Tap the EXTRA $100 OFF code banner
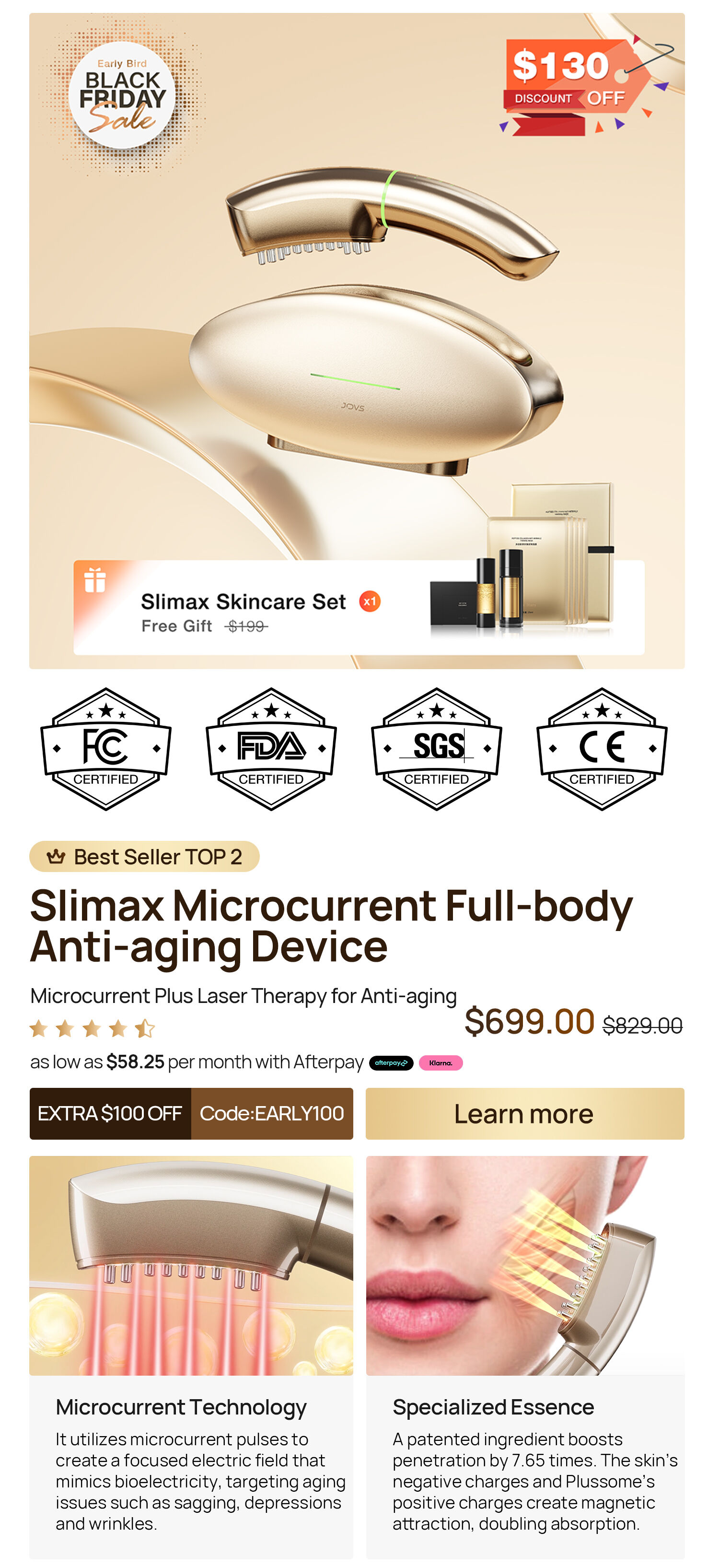Viewport: 719px width, 1568px height. coord(191,1113)
